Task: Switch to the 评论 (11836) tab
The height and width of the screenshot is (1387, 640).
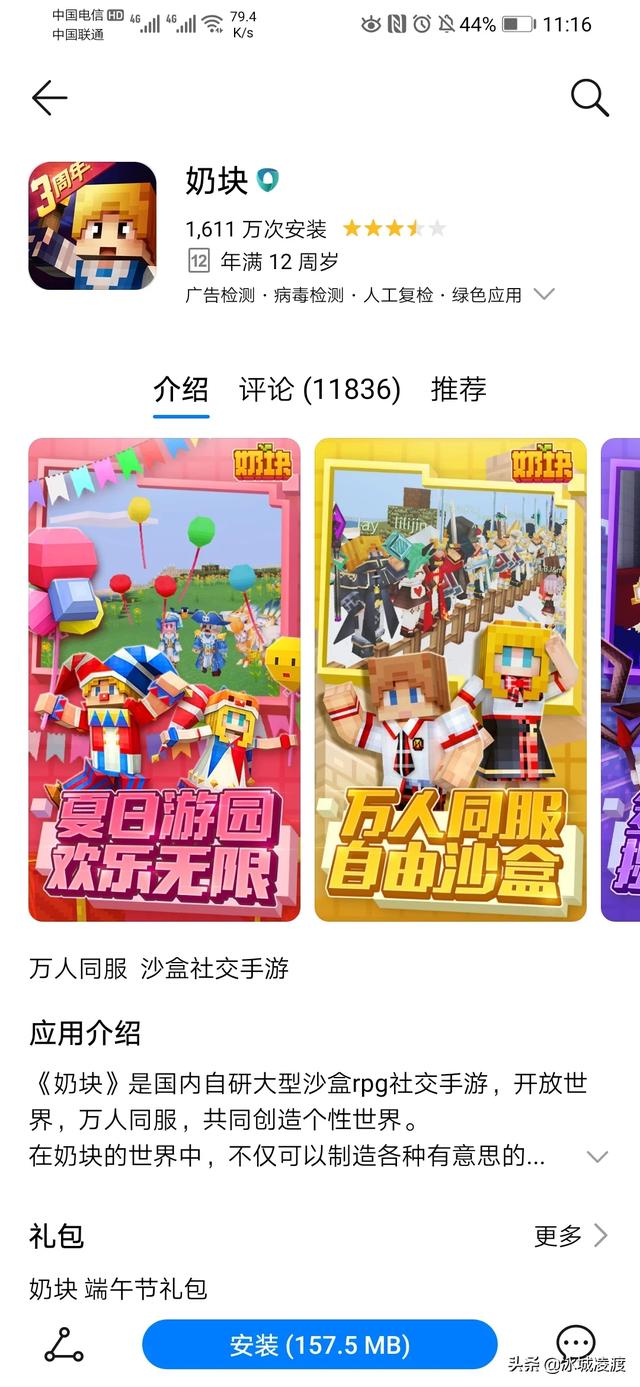Action: pyautogui.click(x=319, y=389)
